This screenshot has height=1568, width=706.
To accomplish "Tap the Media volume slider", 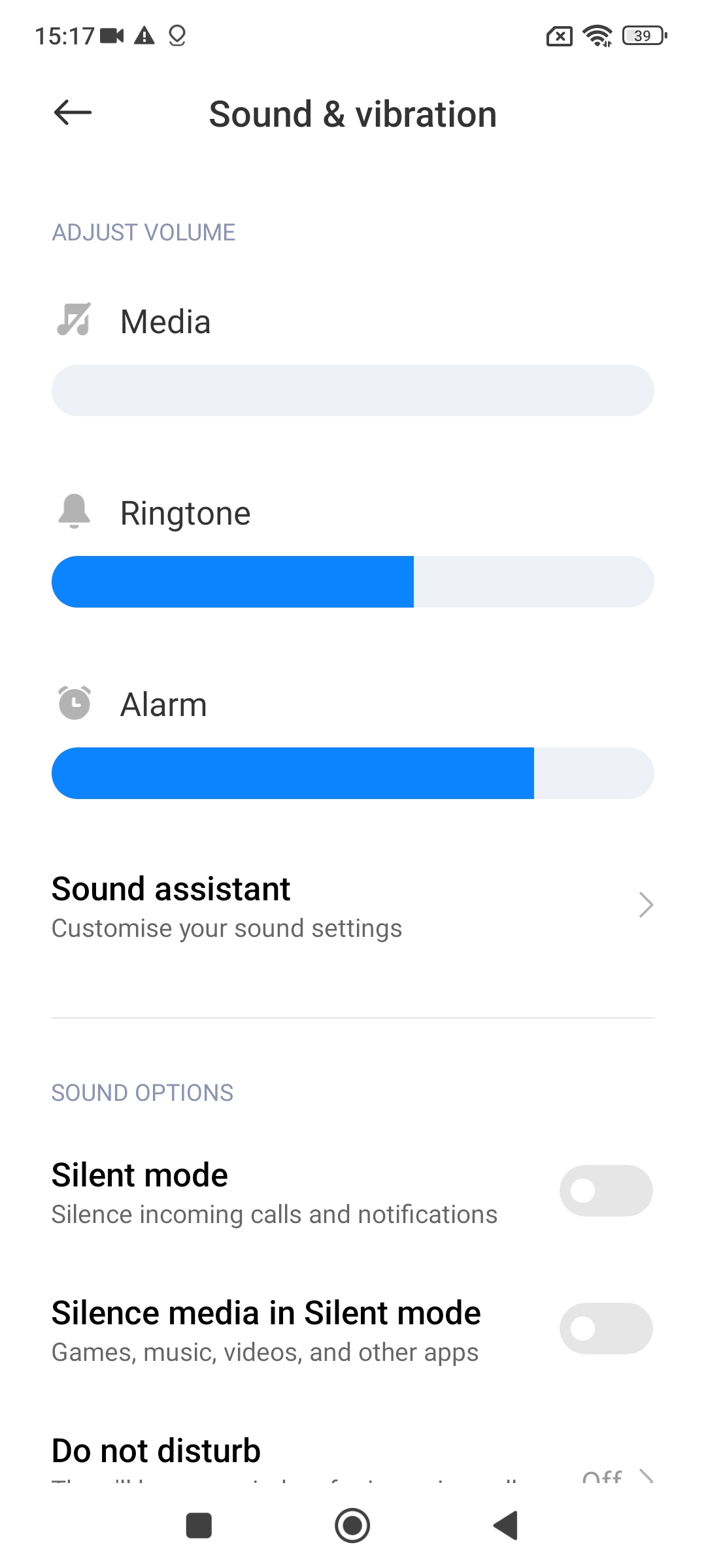I will coord(353,391).
